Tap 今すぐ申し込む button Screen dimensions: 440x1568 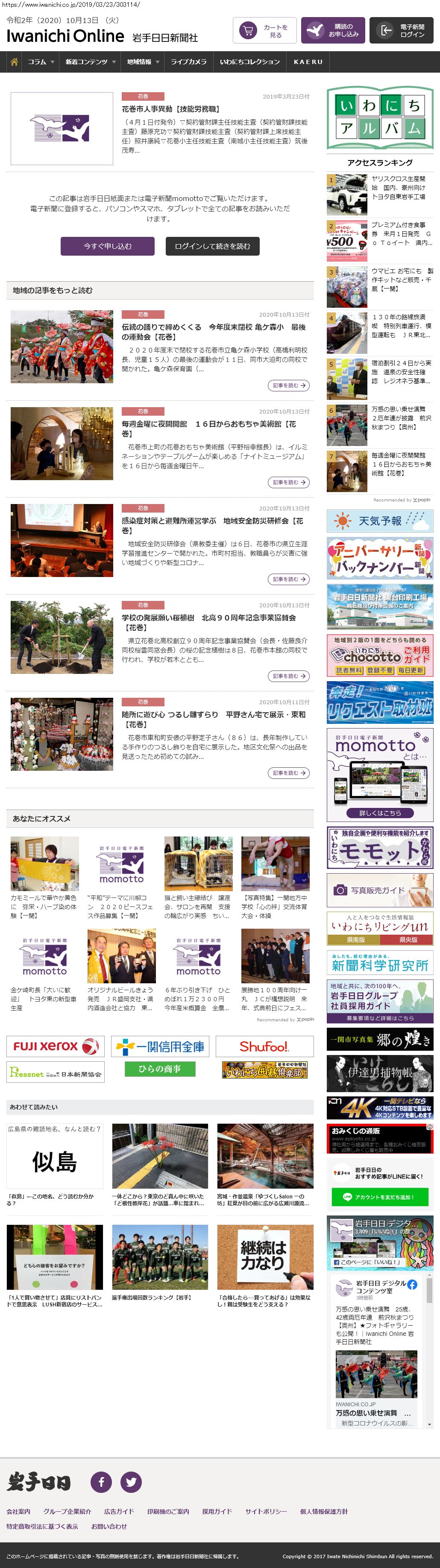click(x=107, y=246)
